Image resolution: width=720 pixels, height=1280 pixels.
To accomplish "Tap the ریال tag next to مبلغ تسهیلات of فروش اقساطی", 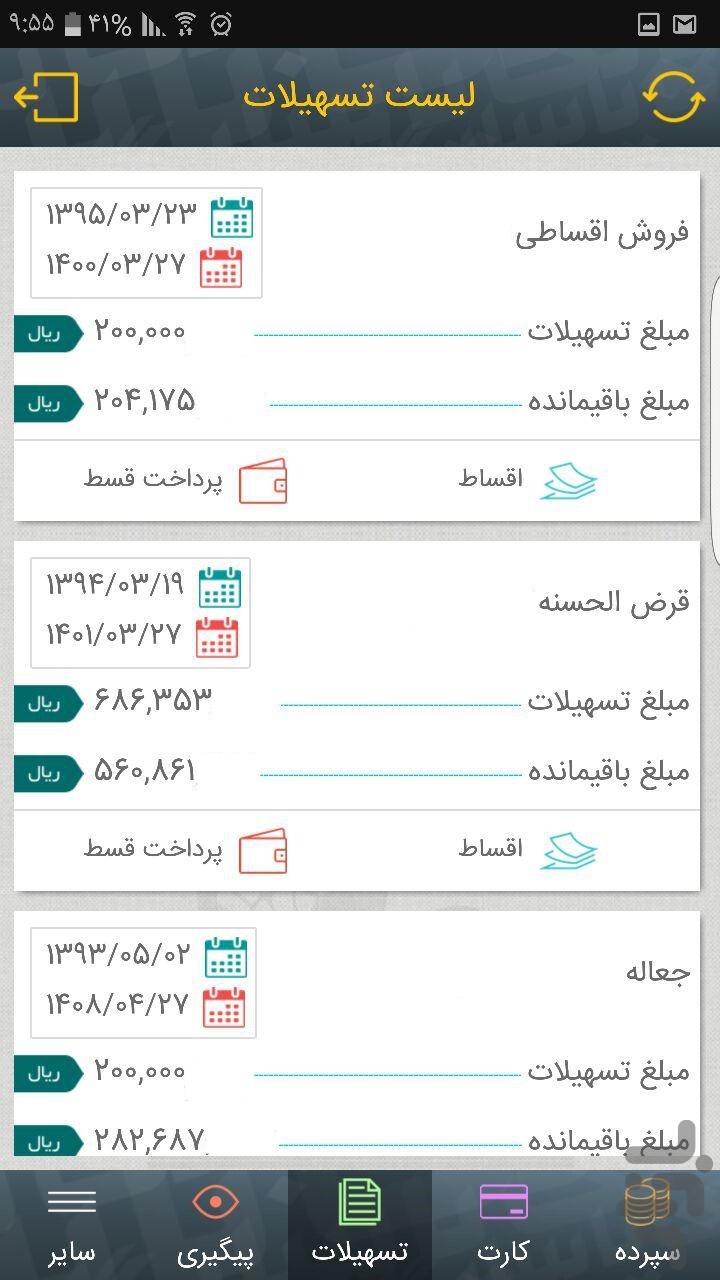I will pyautogui.click(x=45, y=333).
